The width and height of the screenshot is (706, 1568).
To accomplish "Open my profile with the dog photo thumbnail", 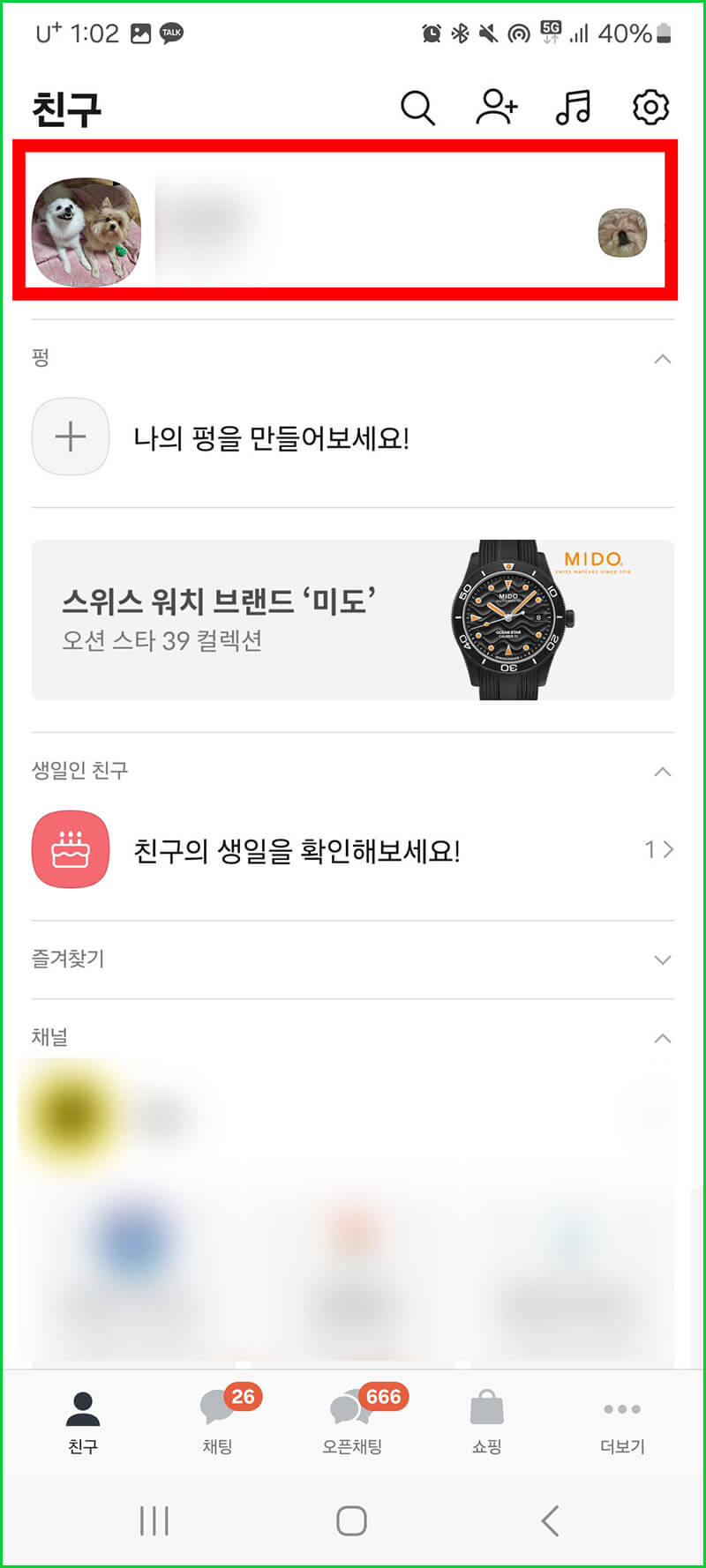I will [x=86, y=229].
